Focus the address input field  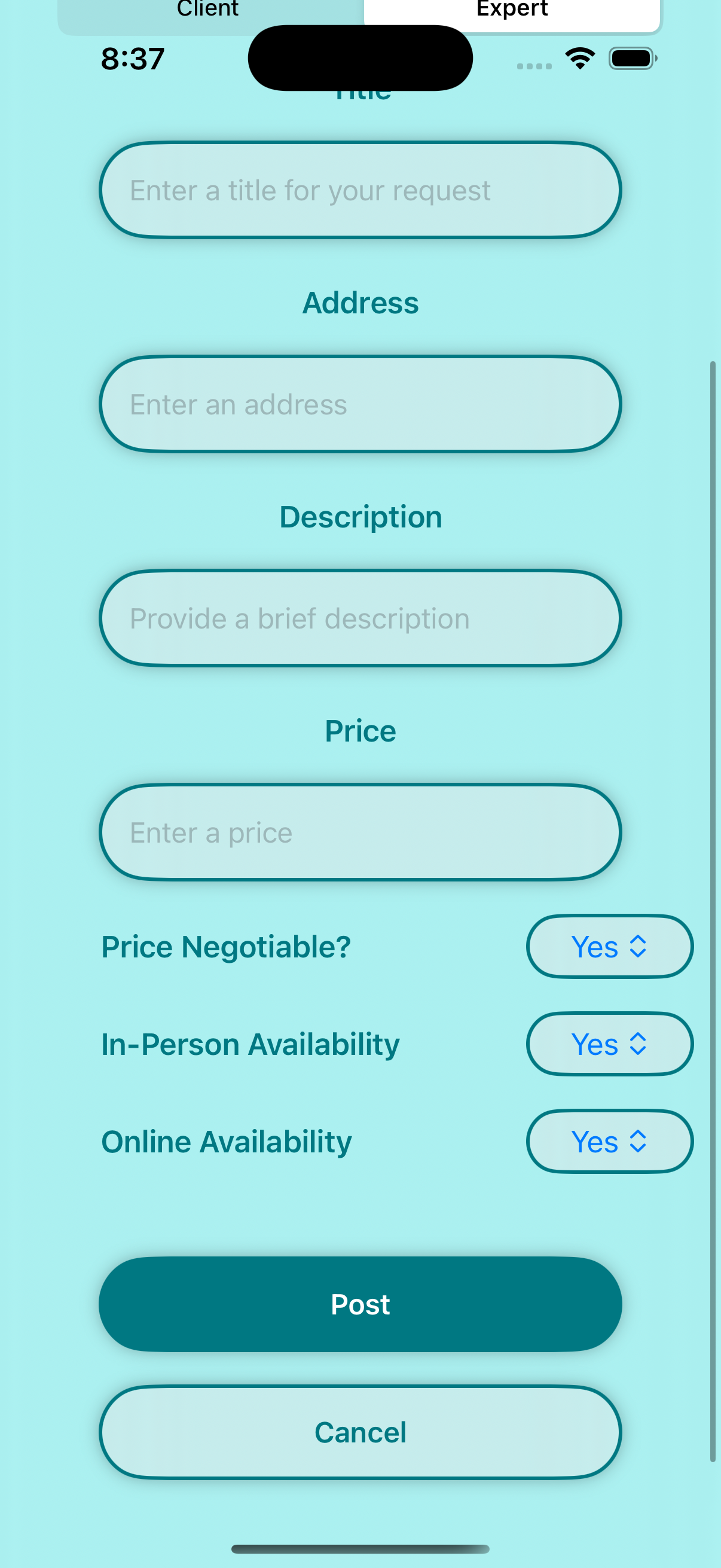tap(360, 405)
